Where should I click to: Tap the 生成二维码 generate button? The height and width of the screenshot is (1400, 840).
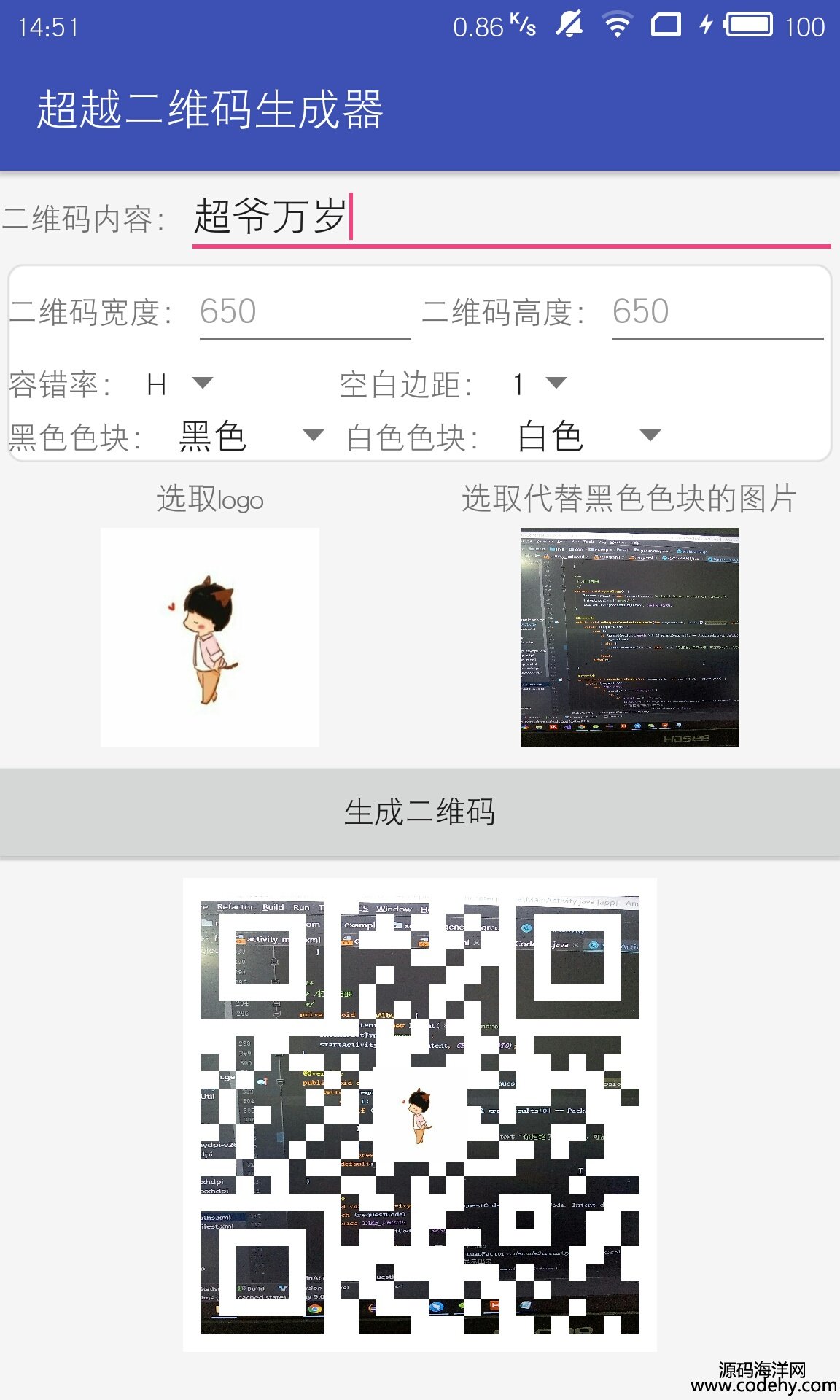pos(420,812)
